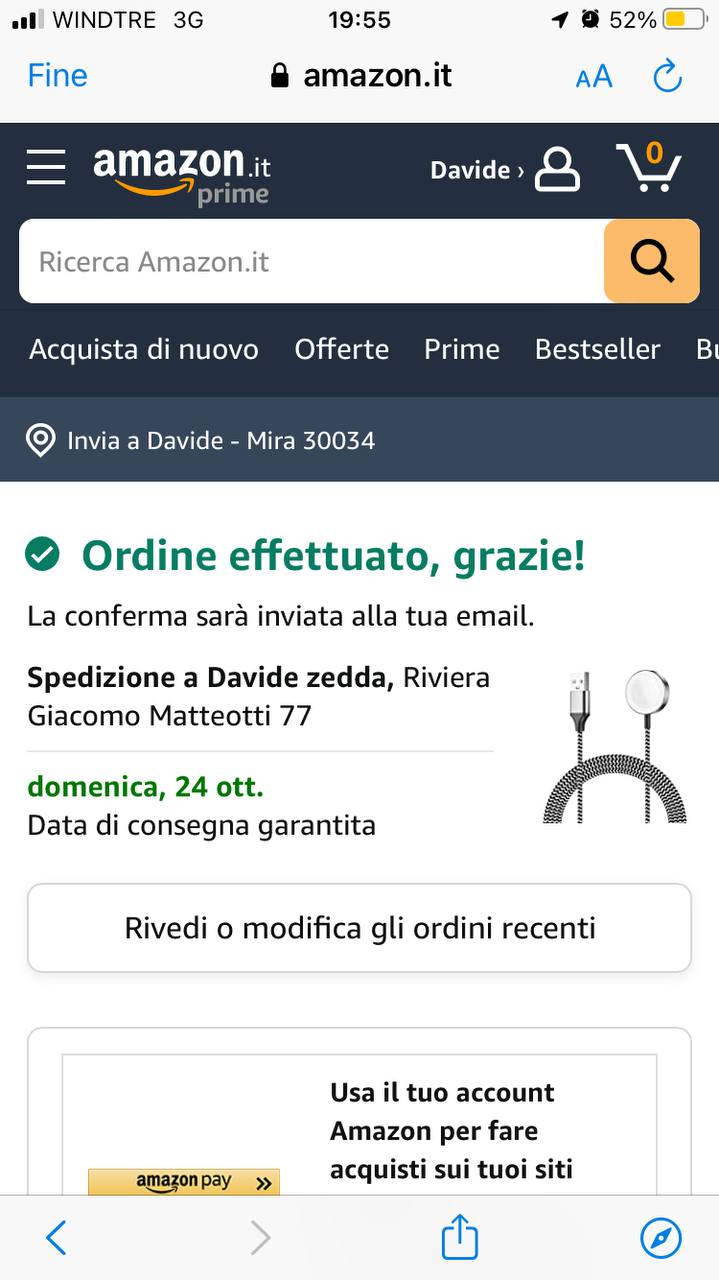
Task: Open the shopping cart
Action: (649, 168)
